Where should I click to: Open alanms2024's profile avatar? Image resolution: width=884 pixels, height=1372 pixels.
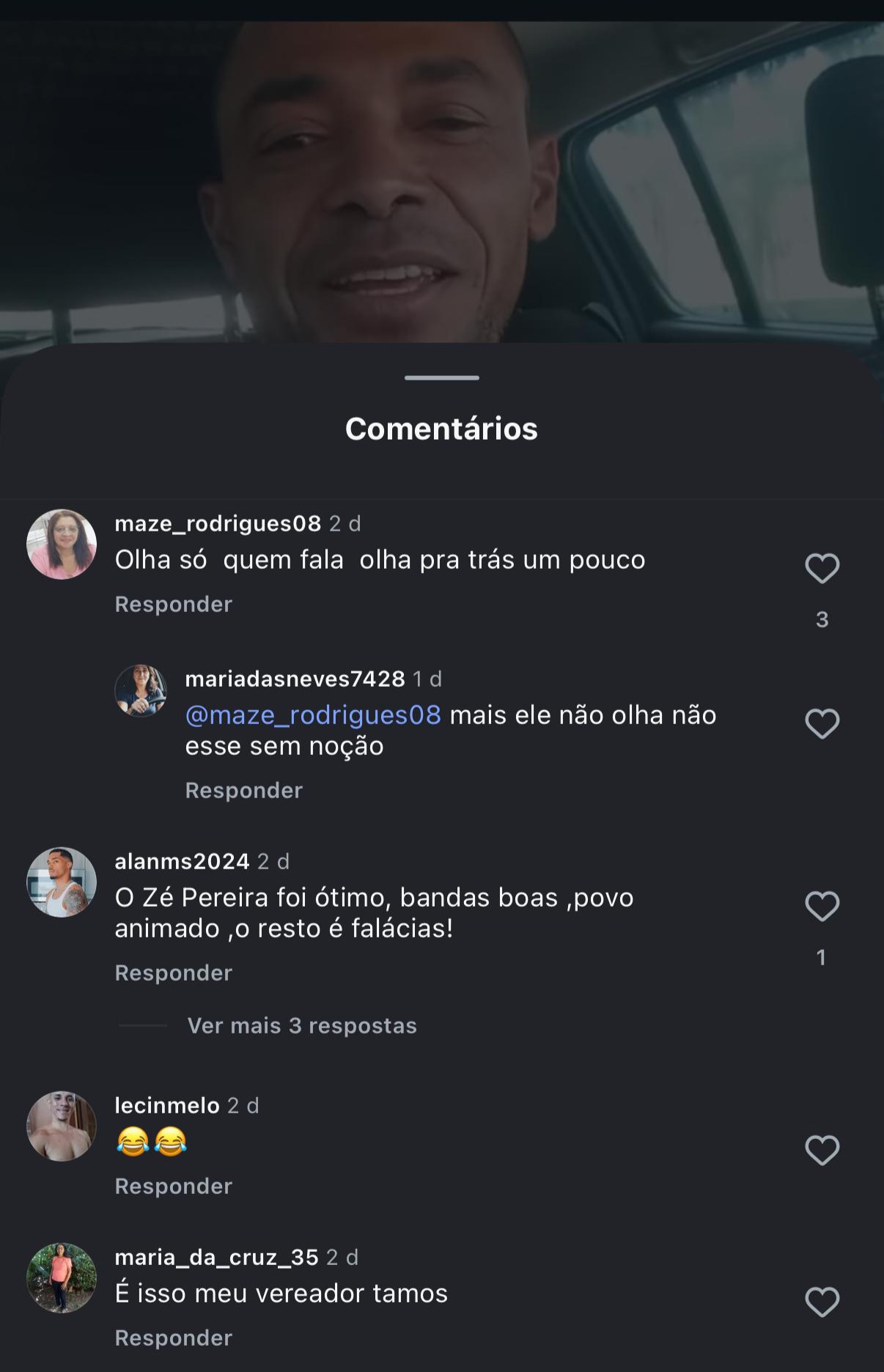(x=62, y=882)
